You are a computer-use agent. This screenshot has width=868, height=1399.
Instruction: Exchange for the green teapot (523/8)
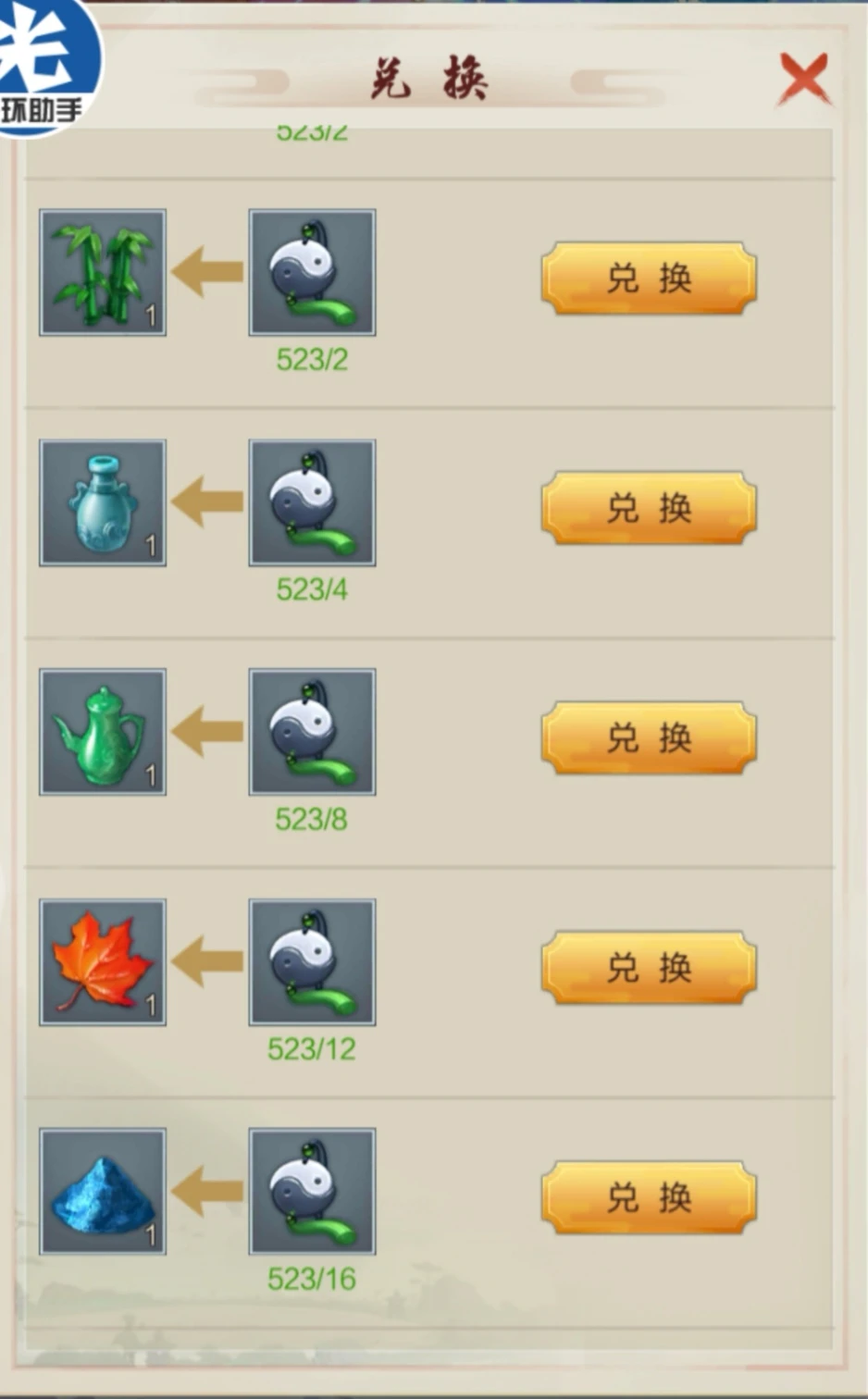point(649,737)
